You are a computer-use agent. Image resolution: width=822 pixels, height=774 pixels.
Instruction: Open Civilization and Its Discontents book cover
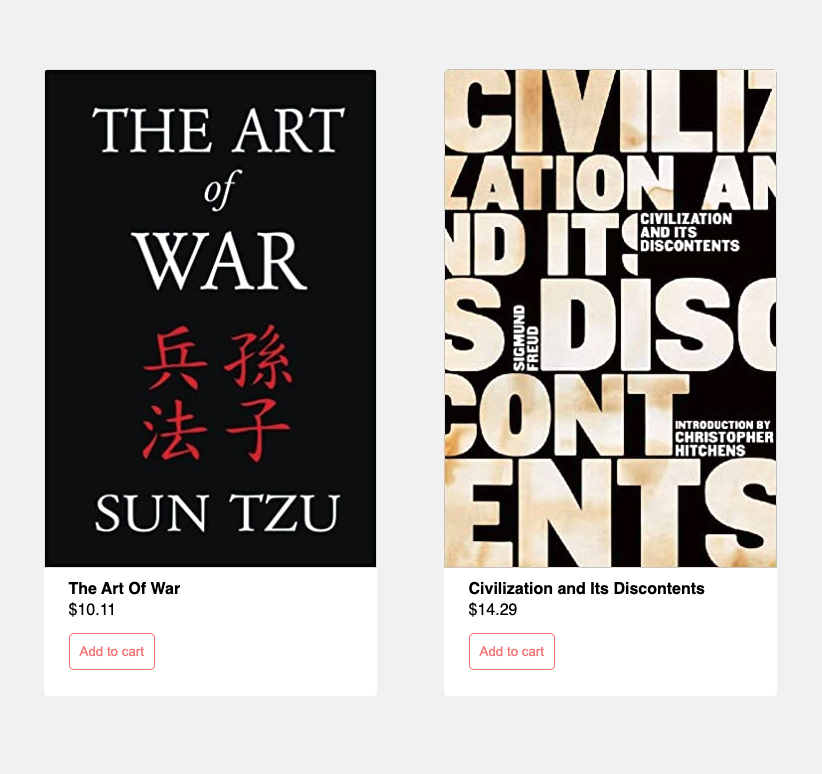[610, 318]
